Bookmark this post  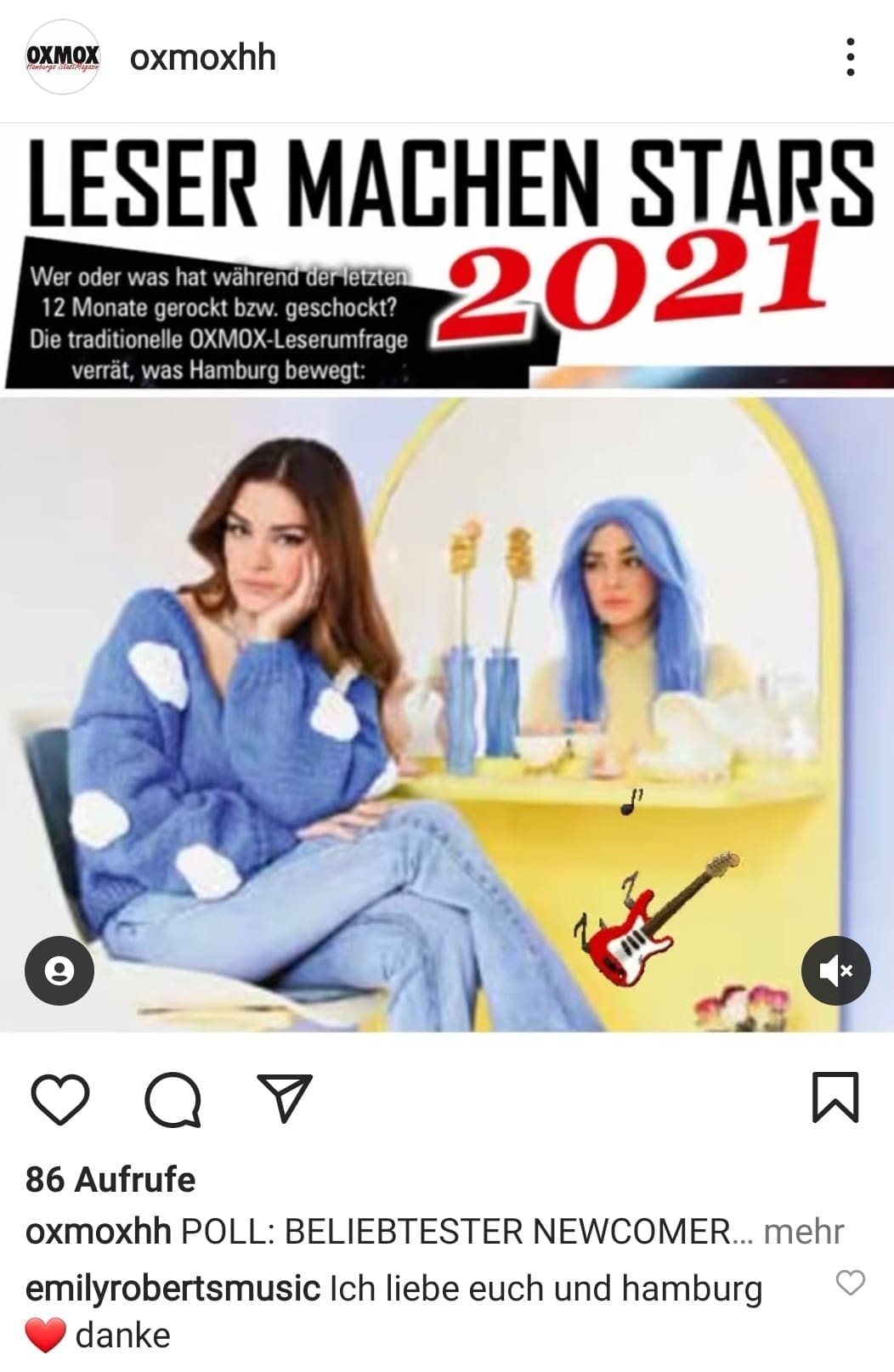click(836, 1097)
